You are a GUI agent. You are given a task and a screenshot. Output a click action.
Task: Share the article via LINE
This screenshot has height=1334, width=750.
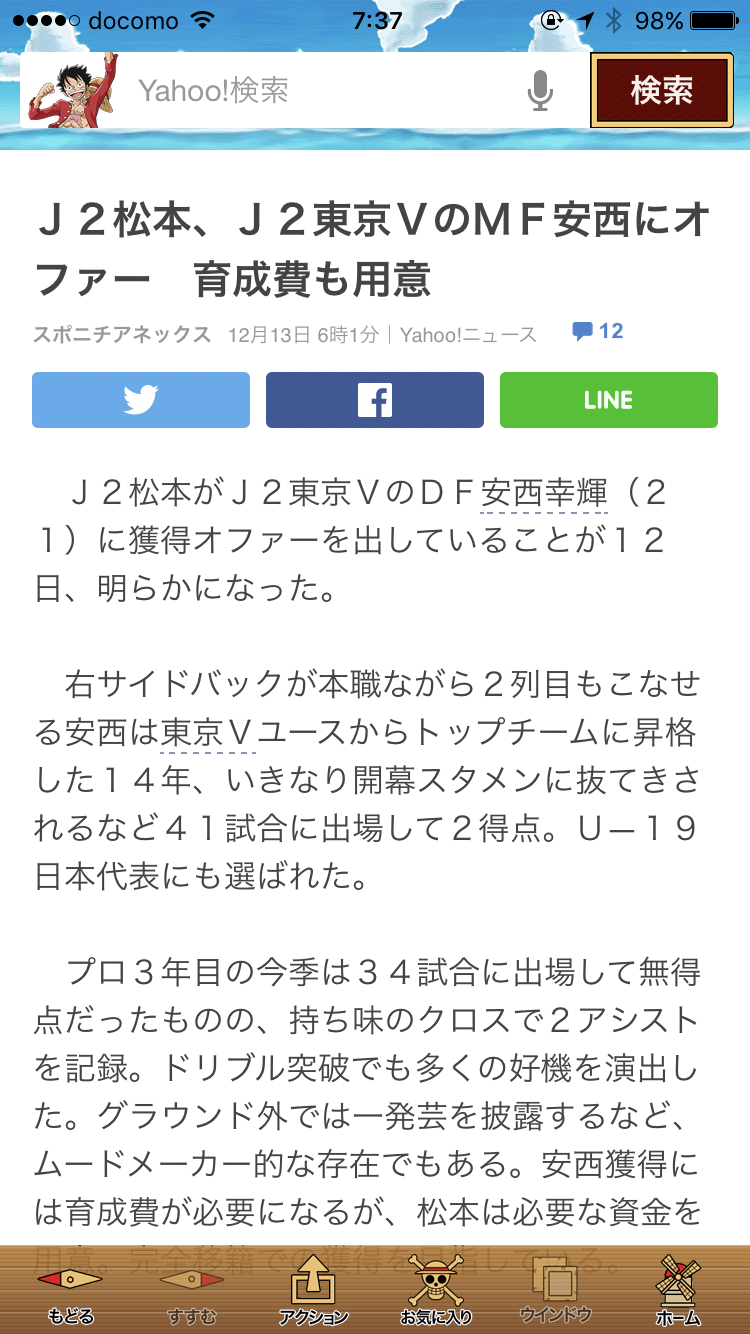608,400
